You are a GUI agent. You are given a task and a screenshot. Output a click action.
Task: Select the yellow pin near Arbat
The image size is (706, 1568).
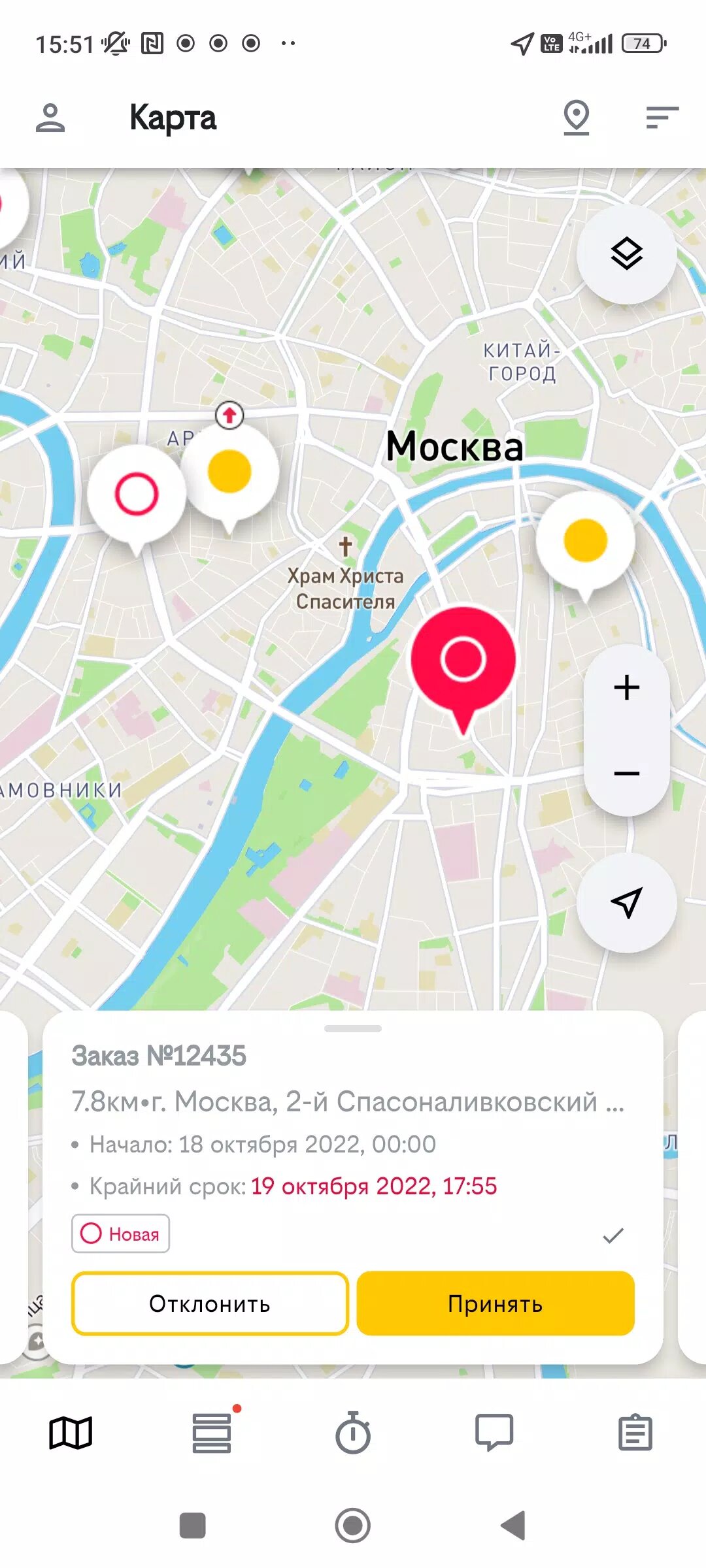point(229,472)
